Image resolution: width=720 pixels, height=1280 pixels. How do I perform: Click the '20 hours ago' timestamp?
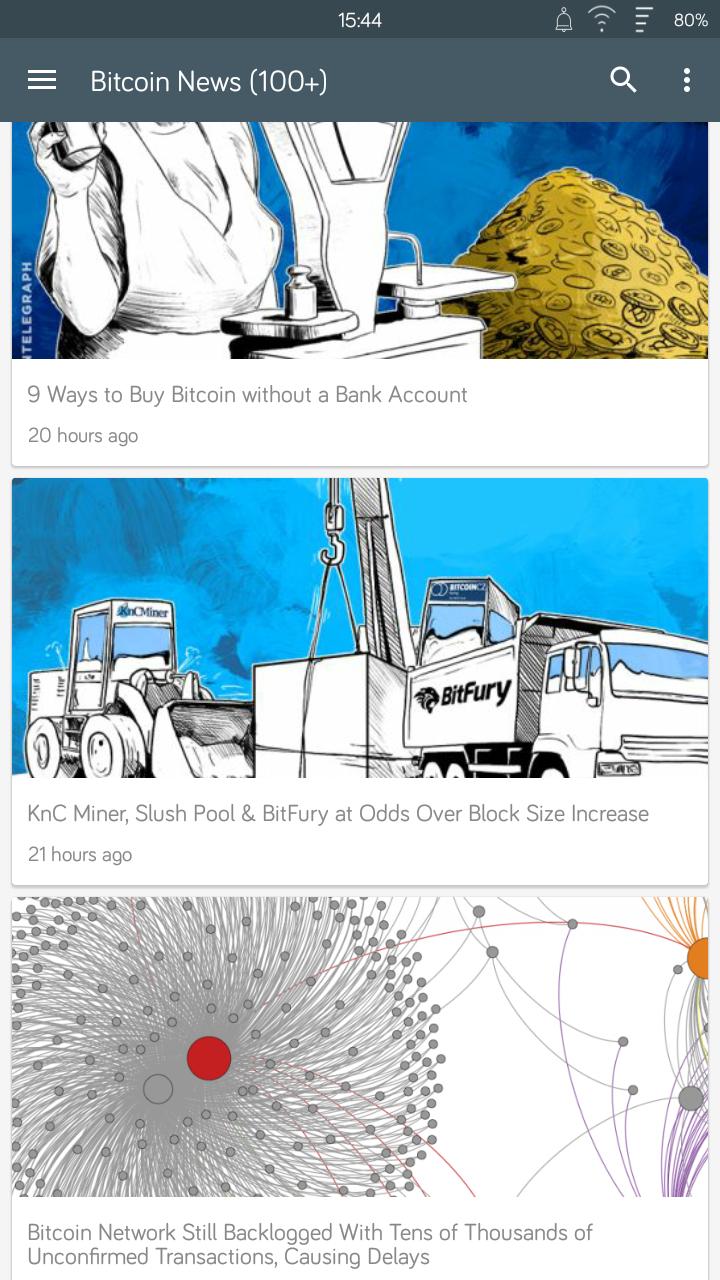point(83,435)
